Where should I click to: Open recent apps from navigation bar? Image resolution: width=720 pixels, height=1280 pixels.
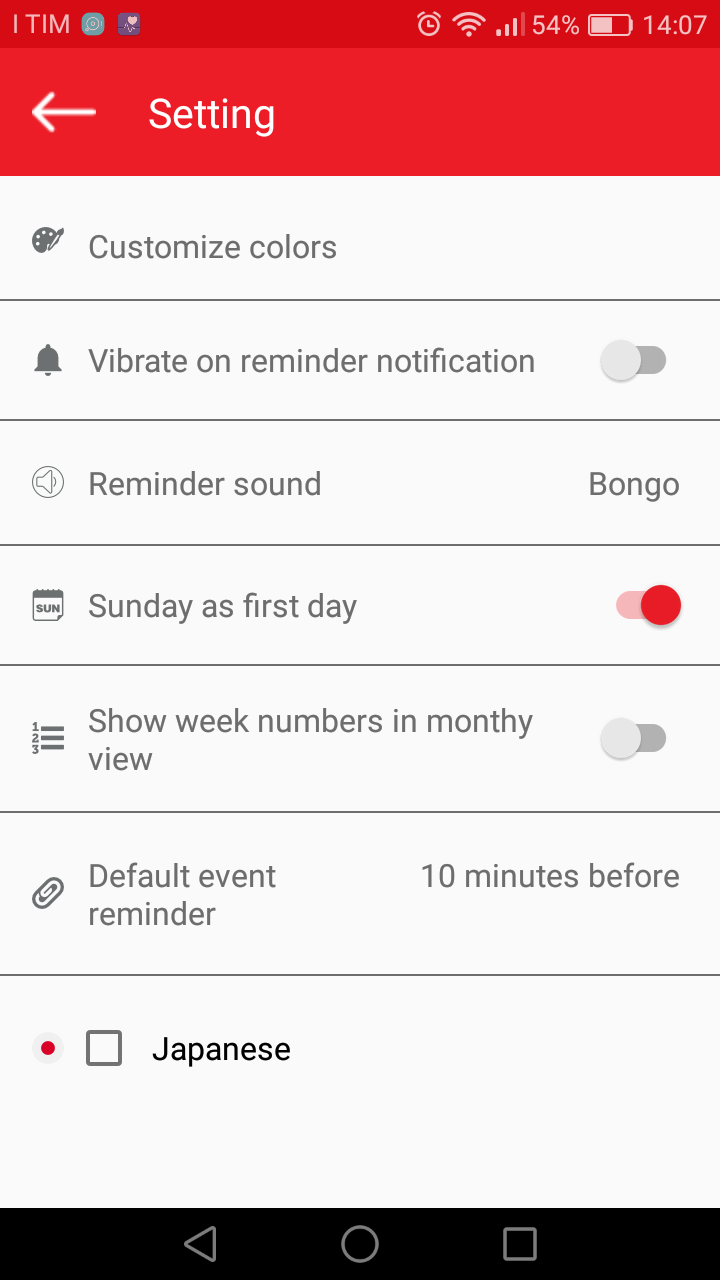[x=520, y=1244]
